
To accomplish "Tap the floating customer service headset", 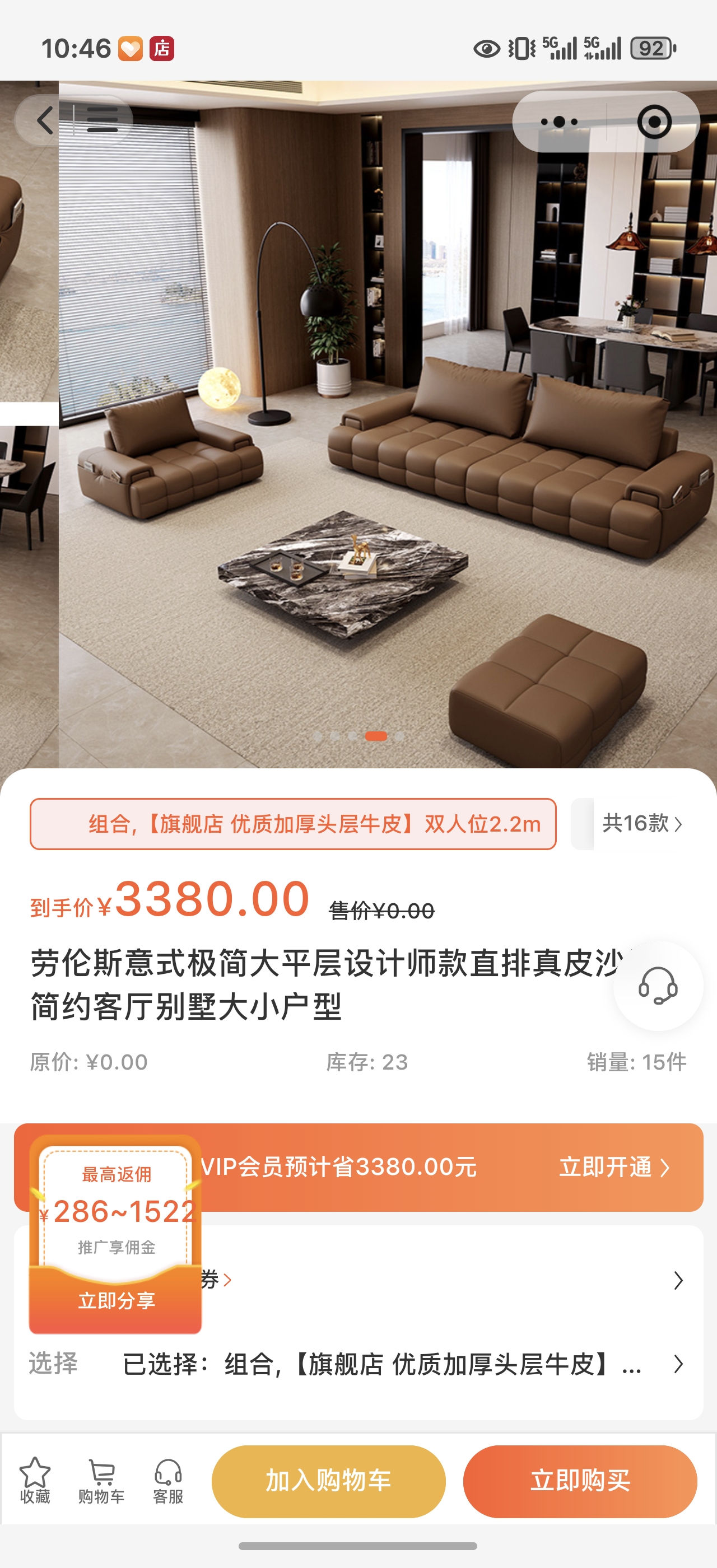I will click(658, 985).
